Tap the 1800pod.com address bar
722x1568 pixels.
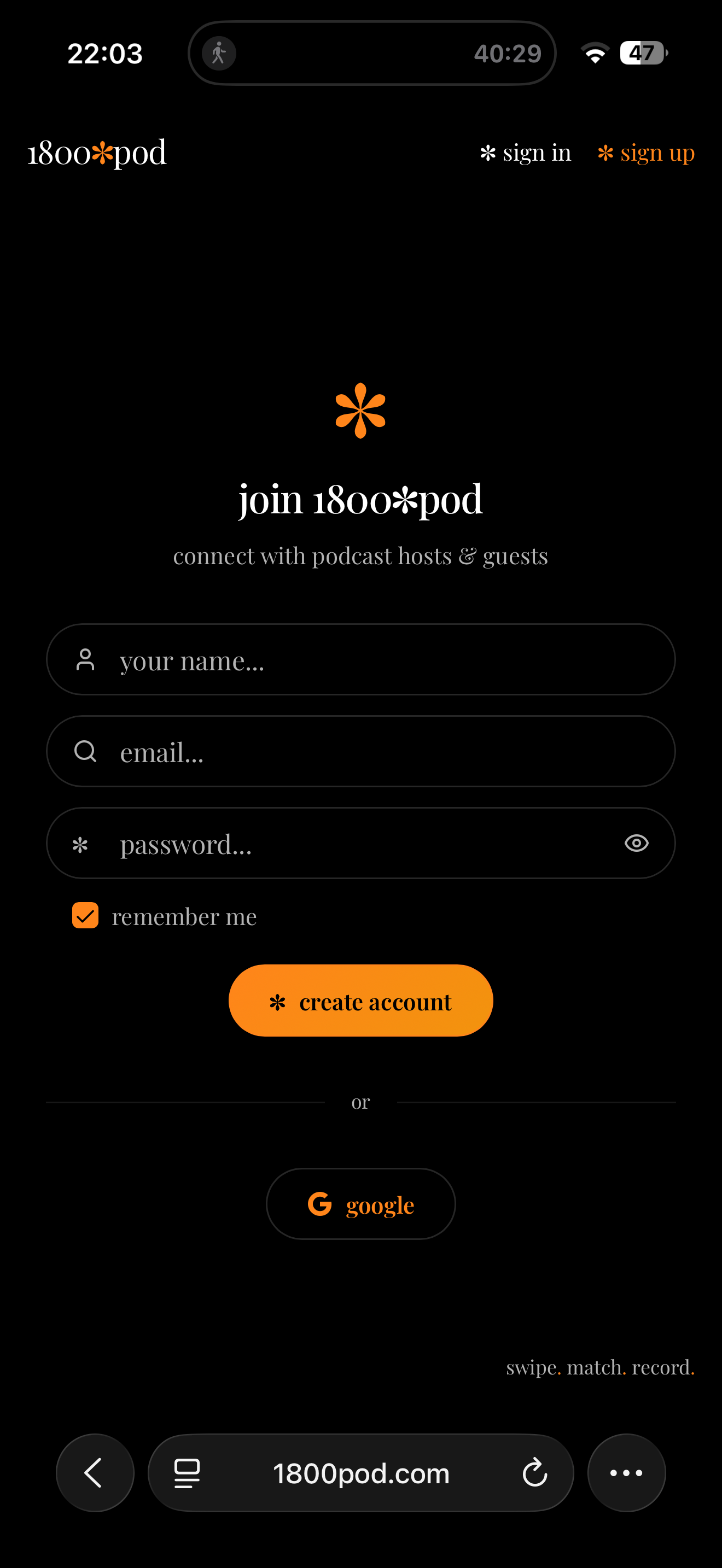(x=360, y=1473)
